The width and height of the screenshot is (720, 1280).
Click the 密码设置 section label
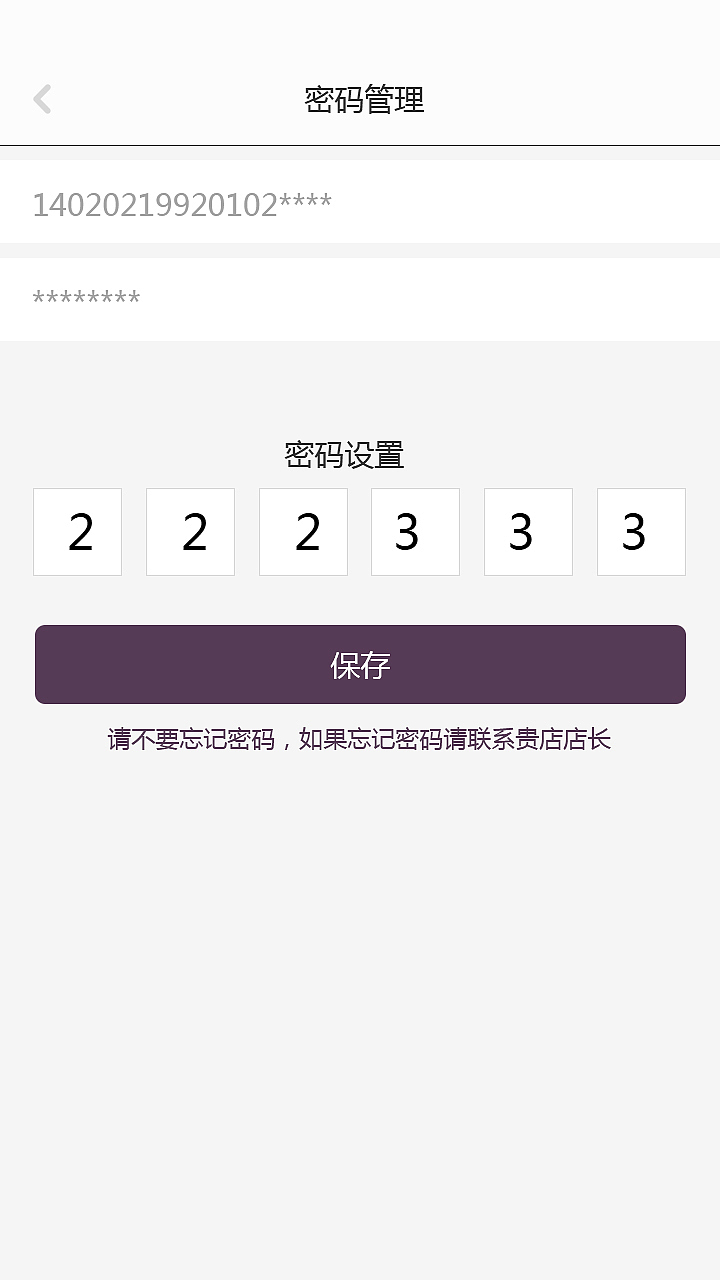[x=346, y=455]
